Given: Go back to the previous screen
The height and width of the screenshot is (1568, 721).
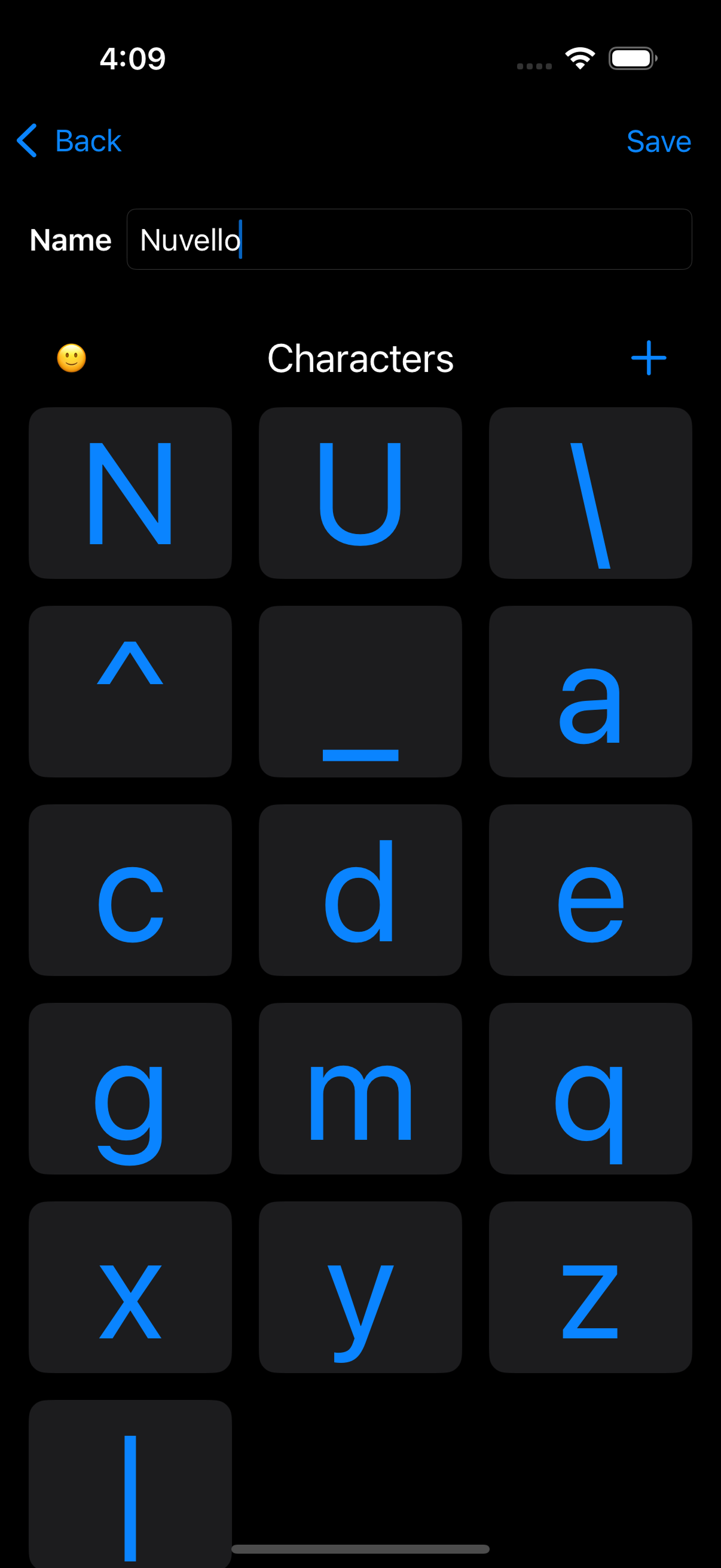Looking at the screenshot, I should click(69, 141).
